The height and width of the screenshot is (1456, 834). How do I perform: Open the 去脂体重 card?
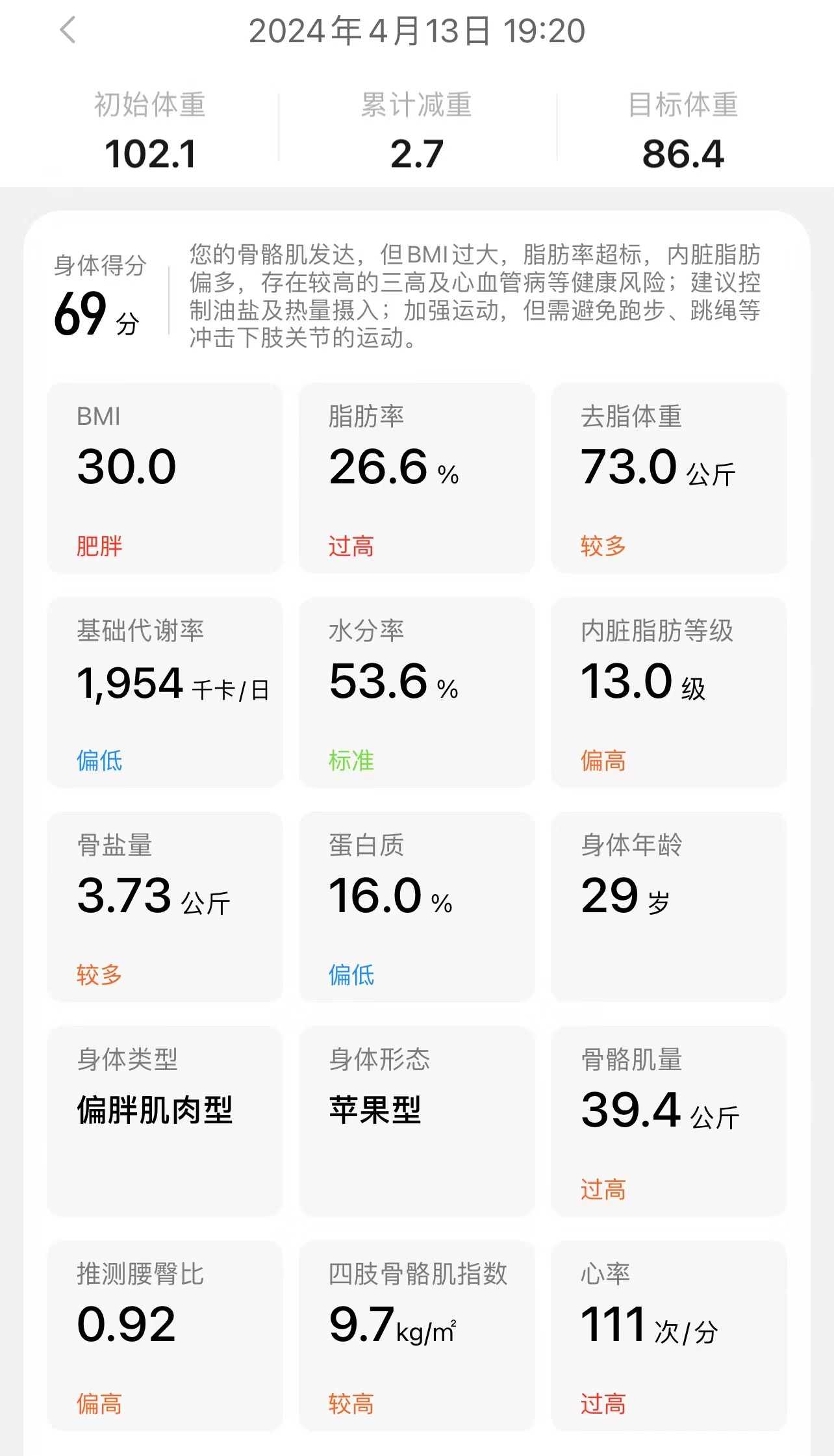point(668,478)
